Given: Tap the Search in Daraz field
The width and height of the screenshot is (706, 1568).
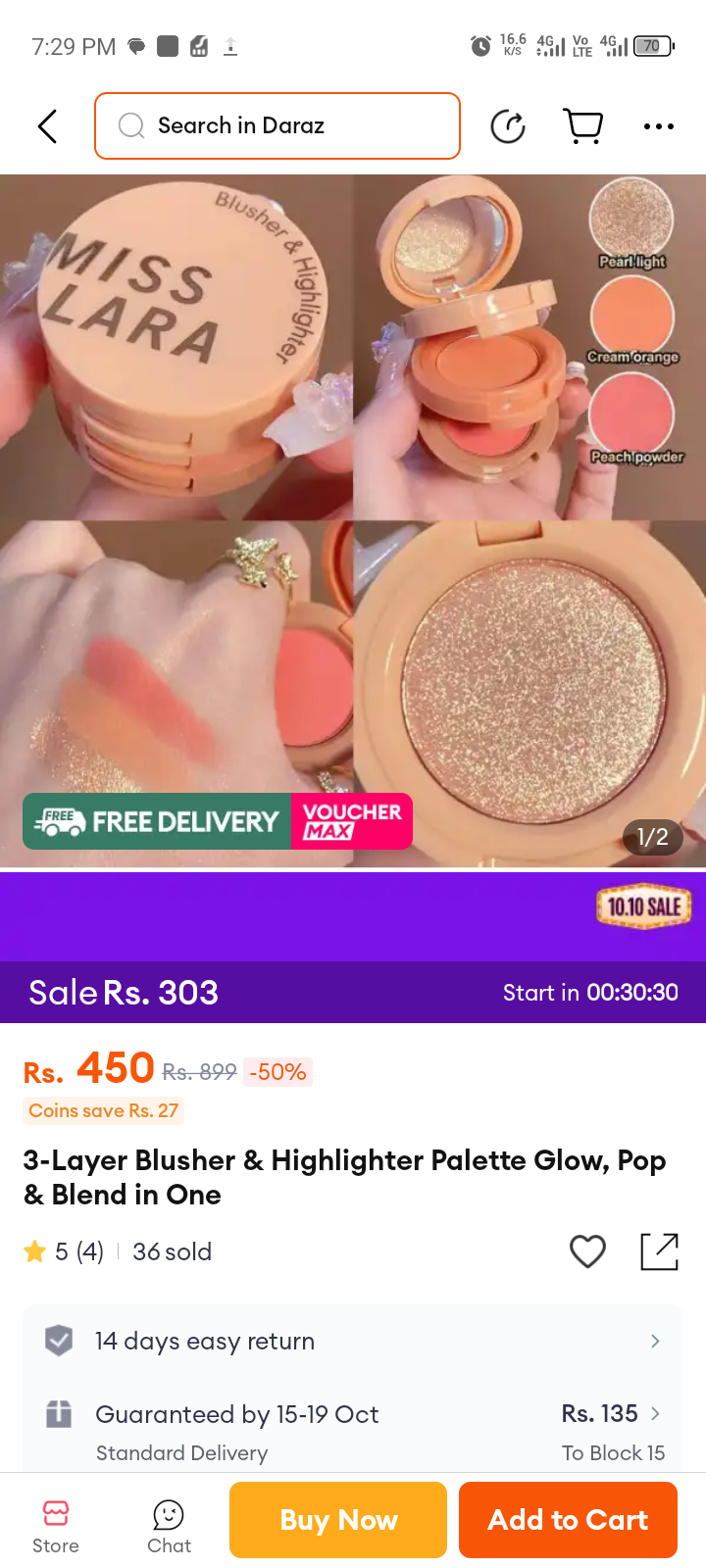Looking at the screenshot, I should (277, 125).
